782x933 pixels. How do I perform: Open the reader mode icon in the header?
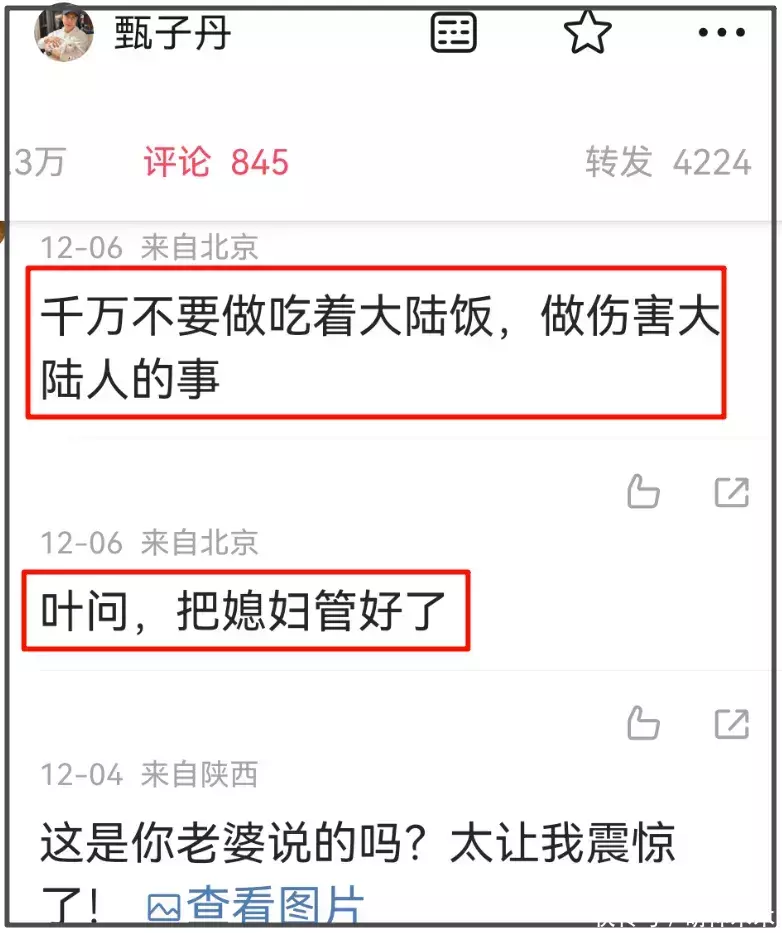(x=453, y=33)
